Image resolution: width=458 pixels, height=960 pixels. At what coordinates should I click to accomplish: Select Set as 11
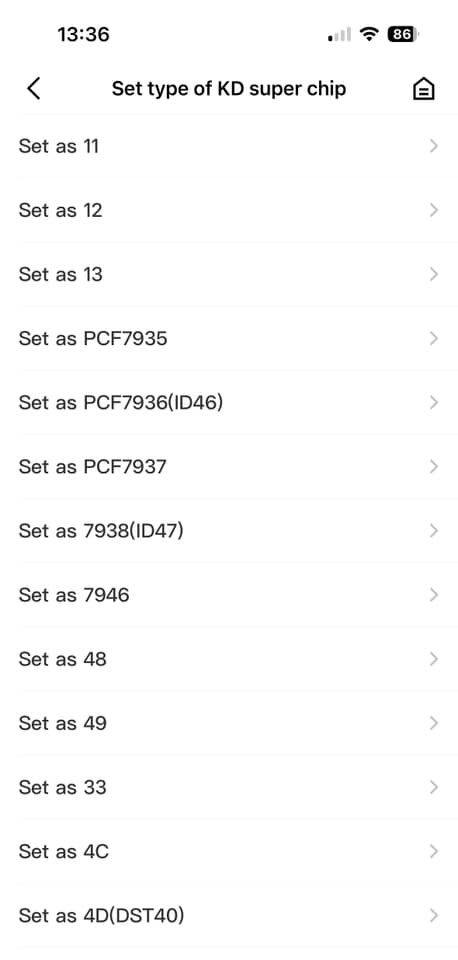tap(229, 146)
